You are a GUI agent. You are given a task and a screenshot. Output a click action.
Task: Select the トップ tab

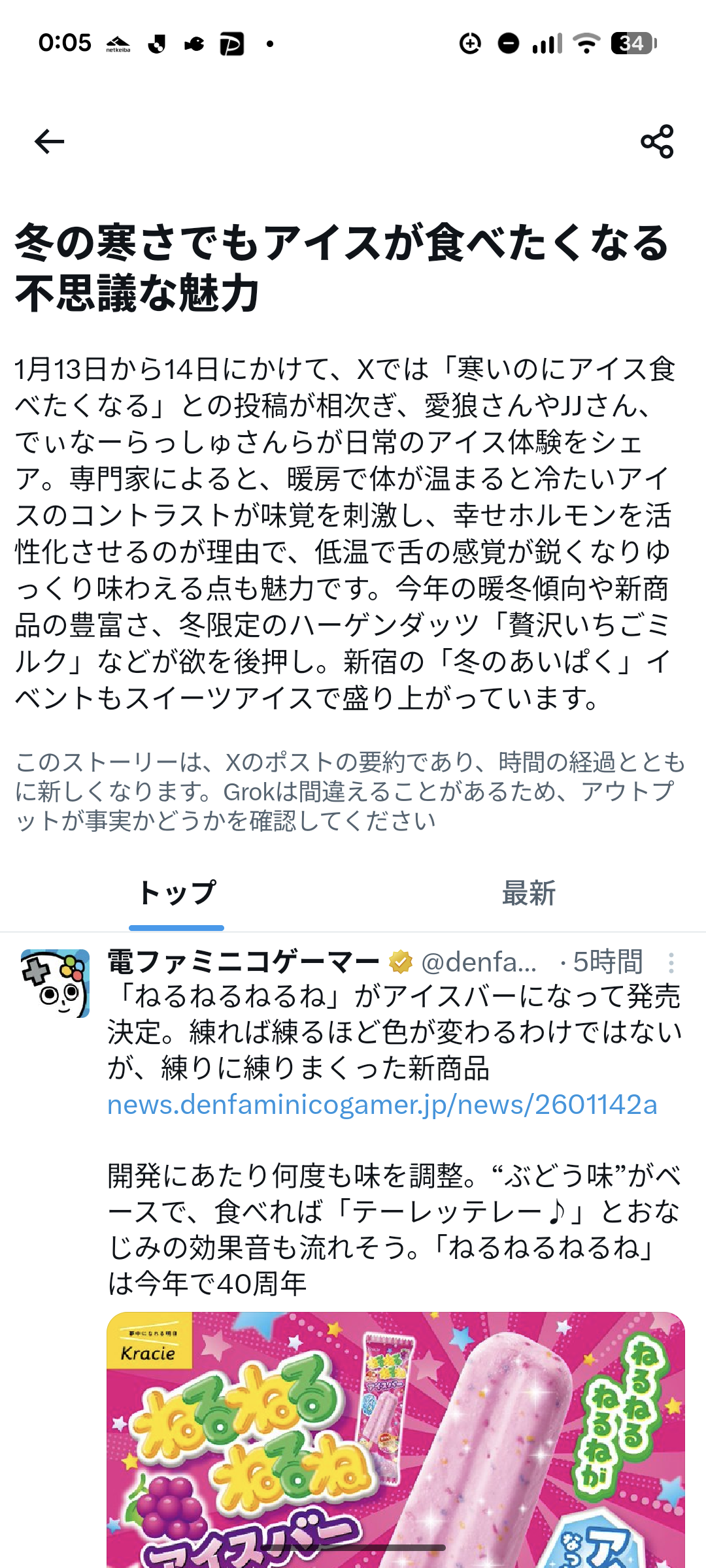pyautogui.click(x=176, y=893)
